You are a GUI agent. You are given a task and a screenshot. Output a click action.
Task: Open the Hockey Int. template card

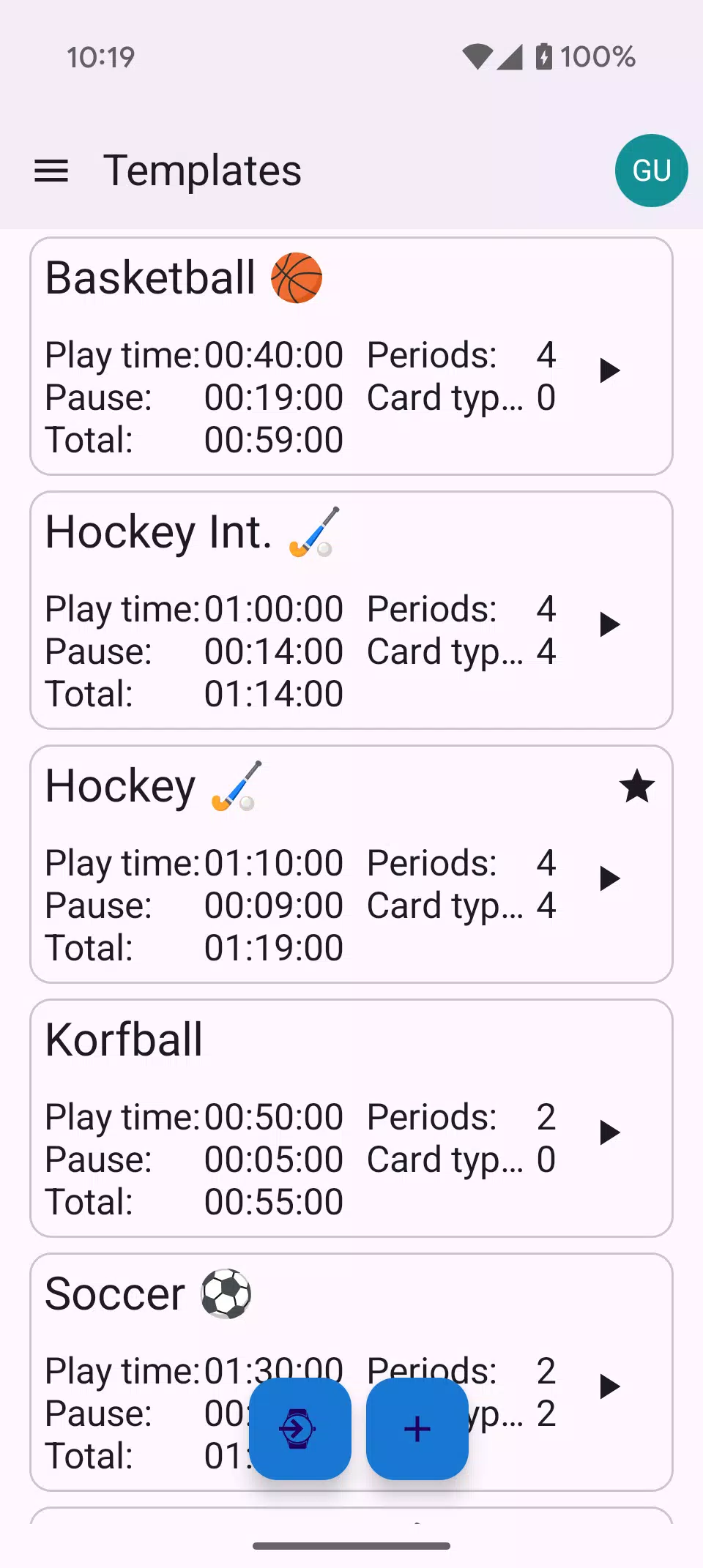(351, 611)
